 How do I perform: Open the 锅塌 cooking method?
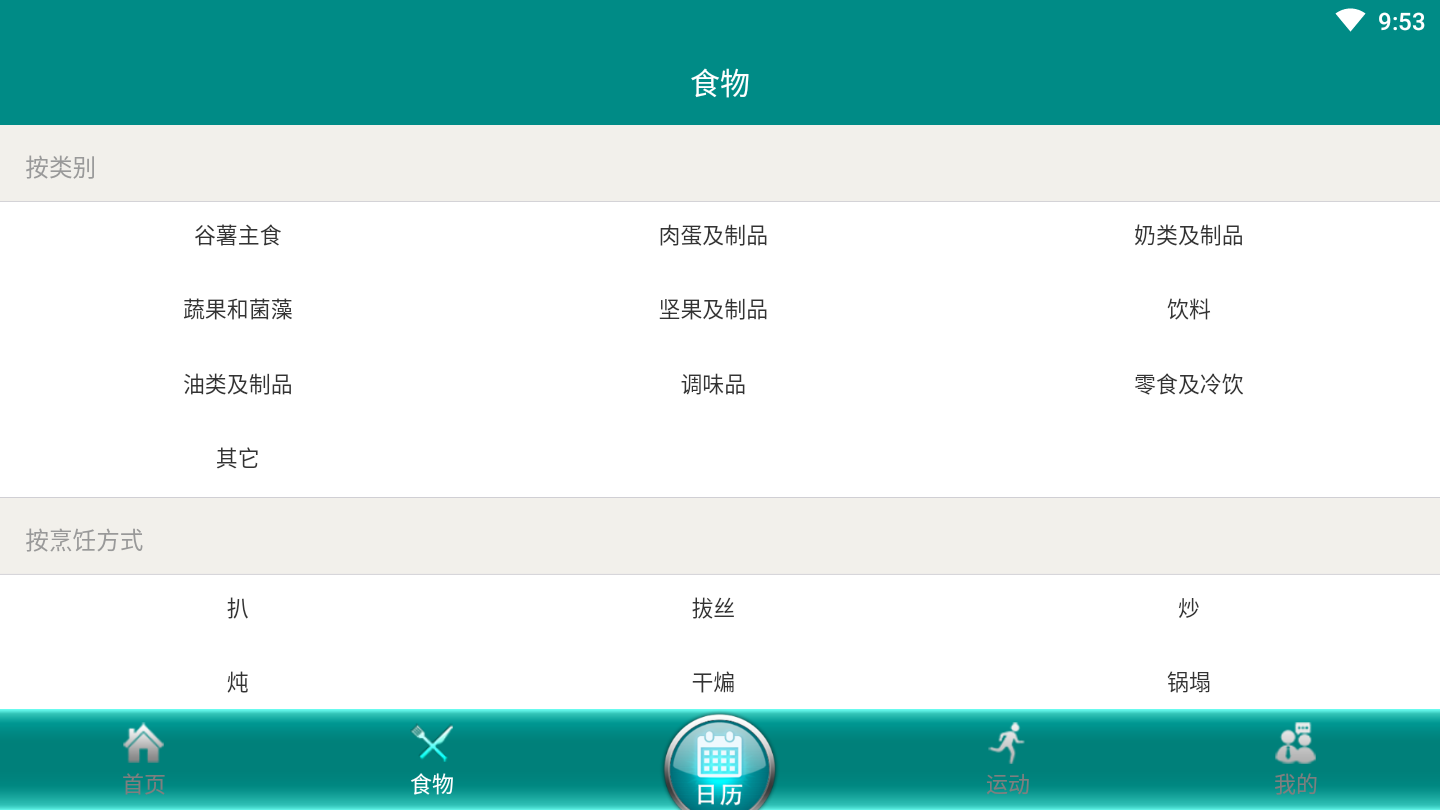pos(1188,683)
